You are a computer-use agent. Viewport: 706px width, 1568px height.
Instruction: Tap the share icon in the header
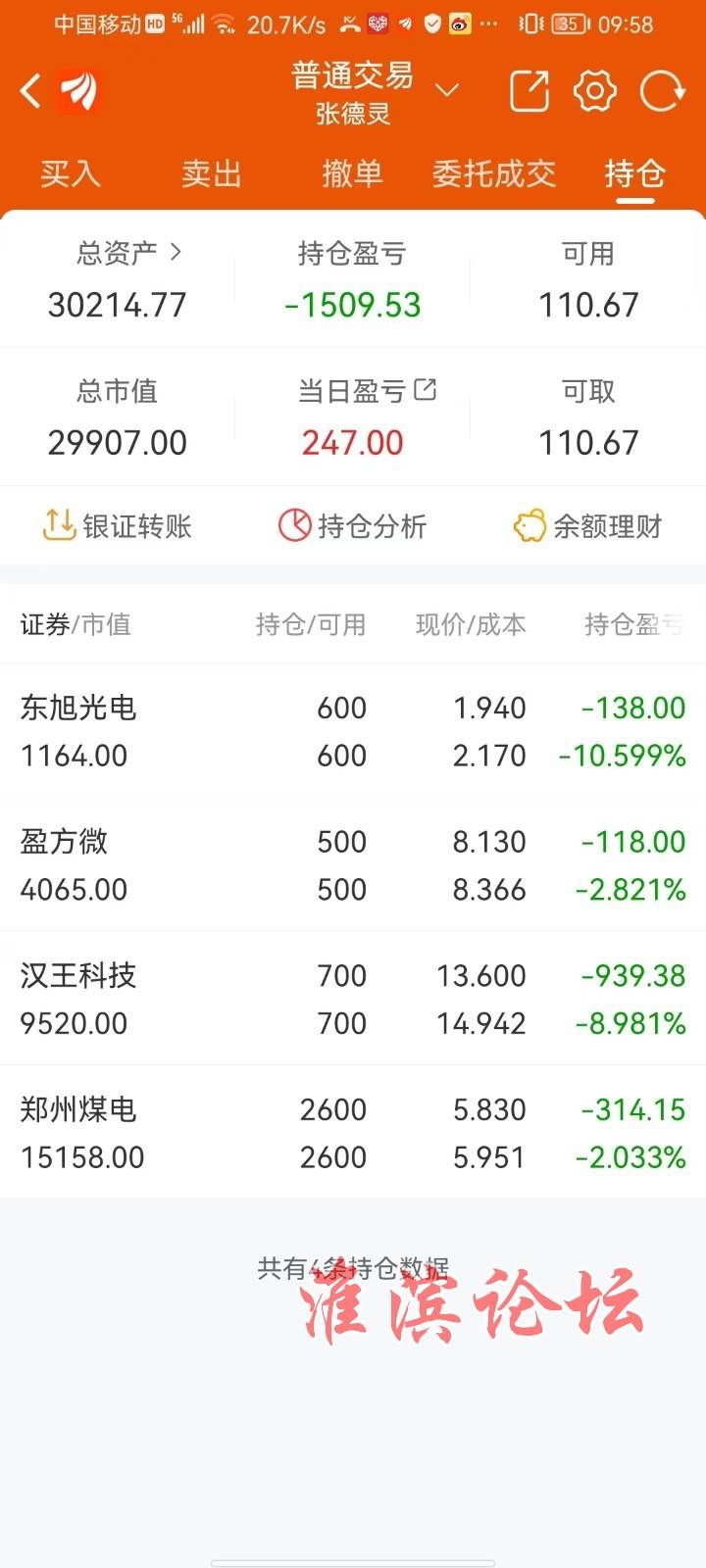[529, 91]
